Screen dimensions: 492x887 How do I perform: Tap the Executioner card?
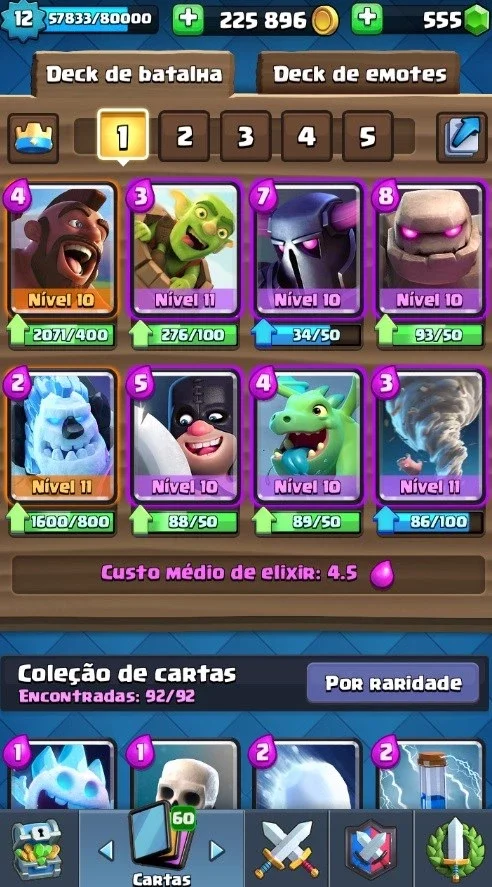point(184,436)
